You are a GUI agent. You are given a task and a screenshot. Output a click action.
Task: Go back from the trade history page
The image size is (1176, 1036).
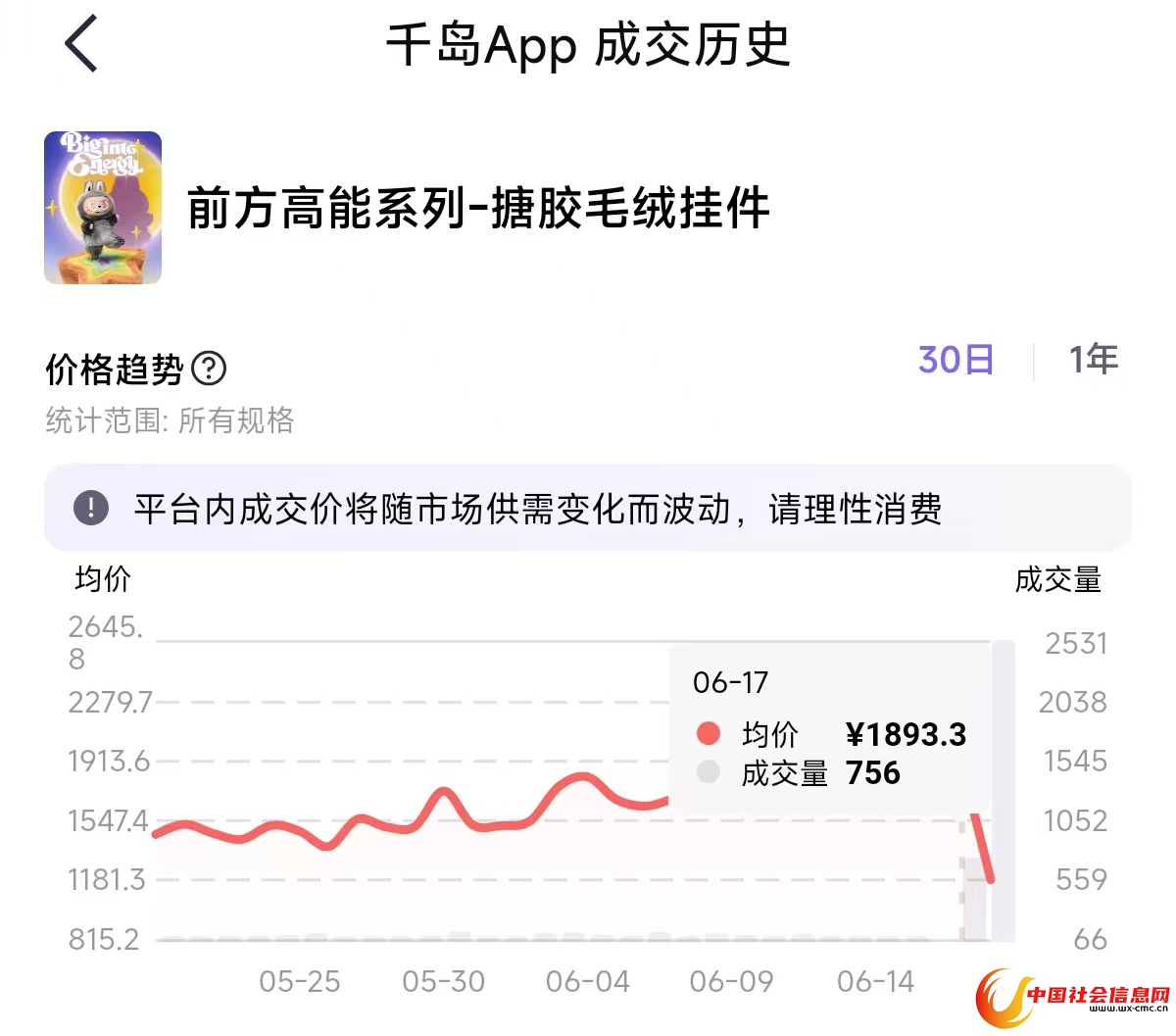click(81, 44)
